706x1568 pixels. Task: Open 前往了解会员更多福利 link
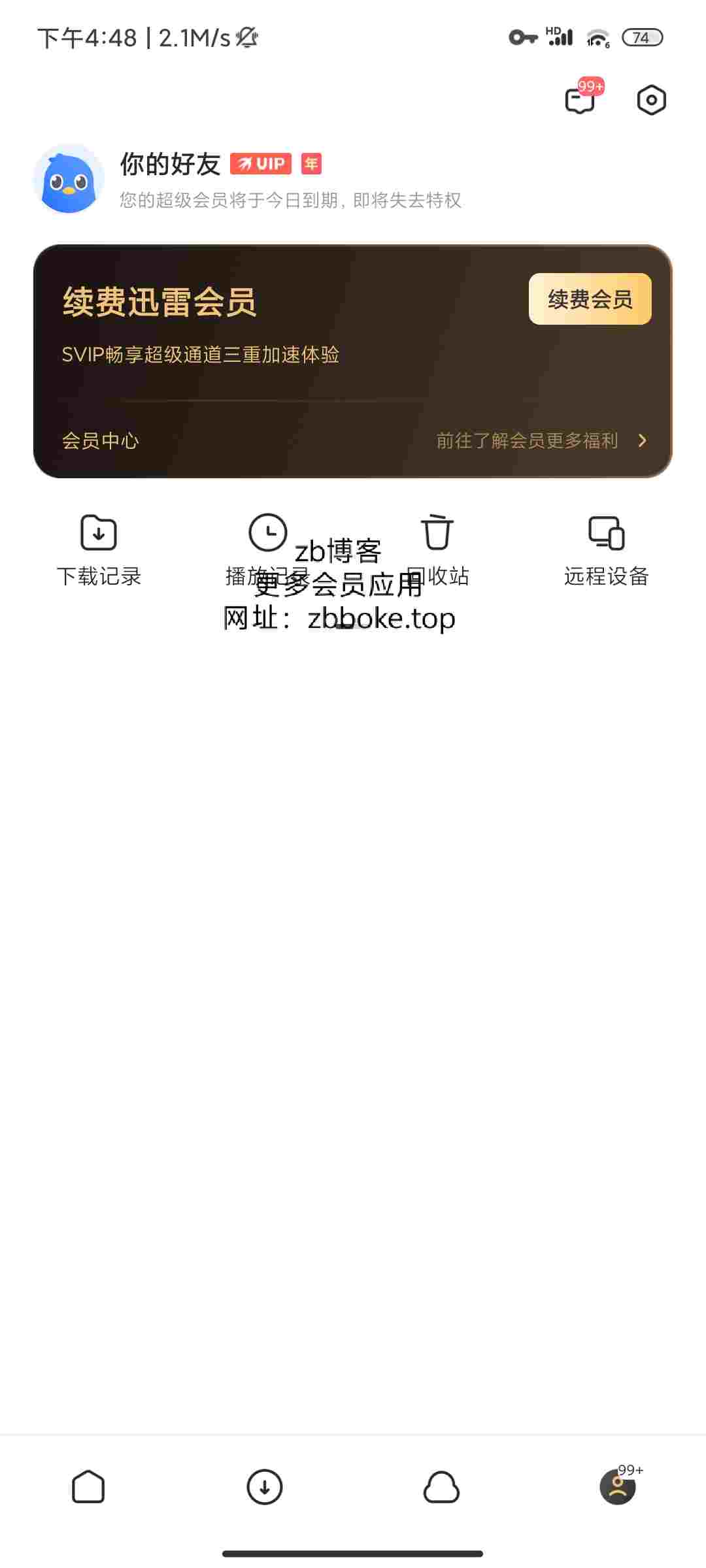click(540, 440)
